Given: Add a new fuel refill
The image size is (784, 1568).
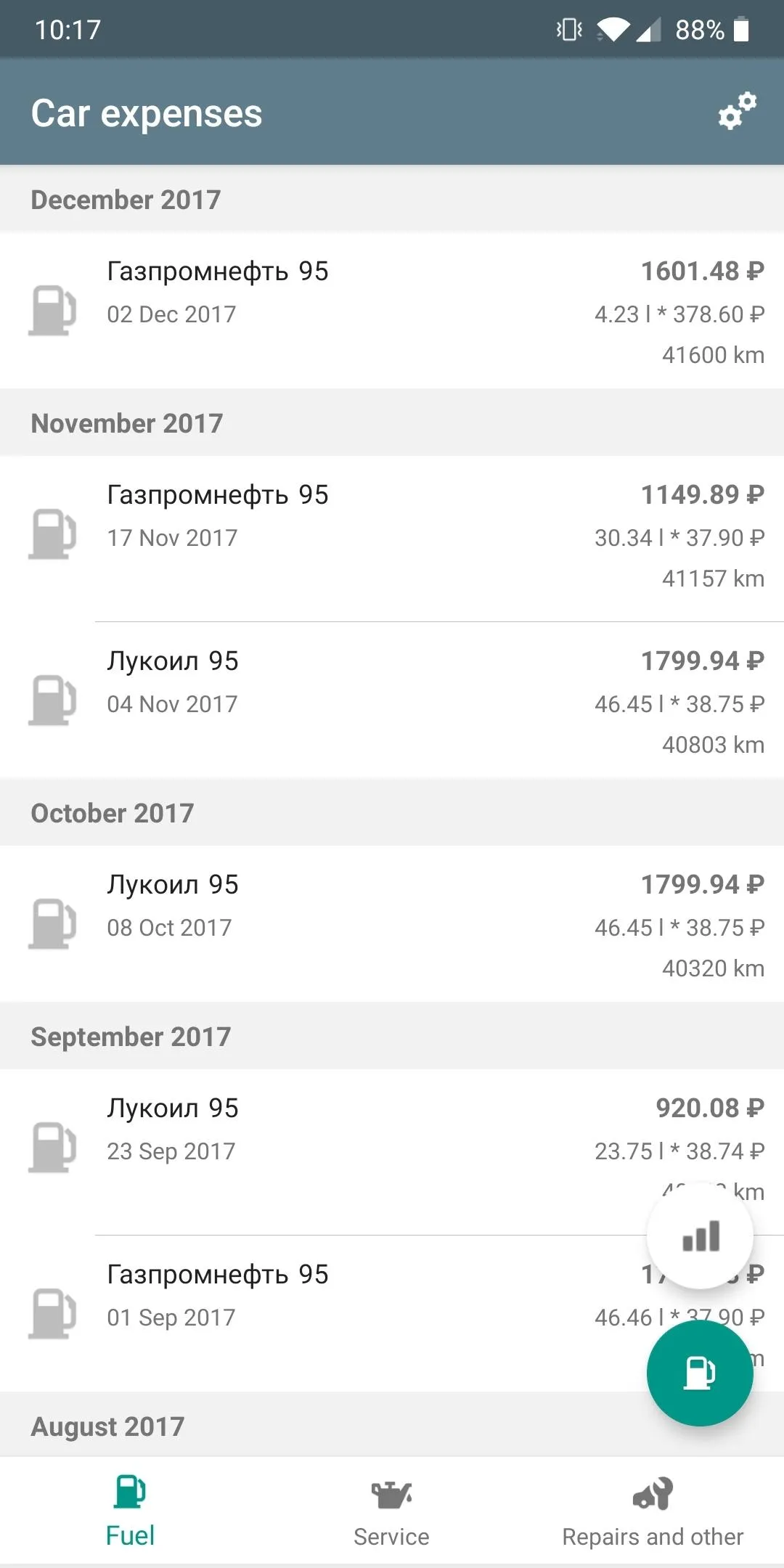Looking at the screenshot, I should pos(700,1373).
